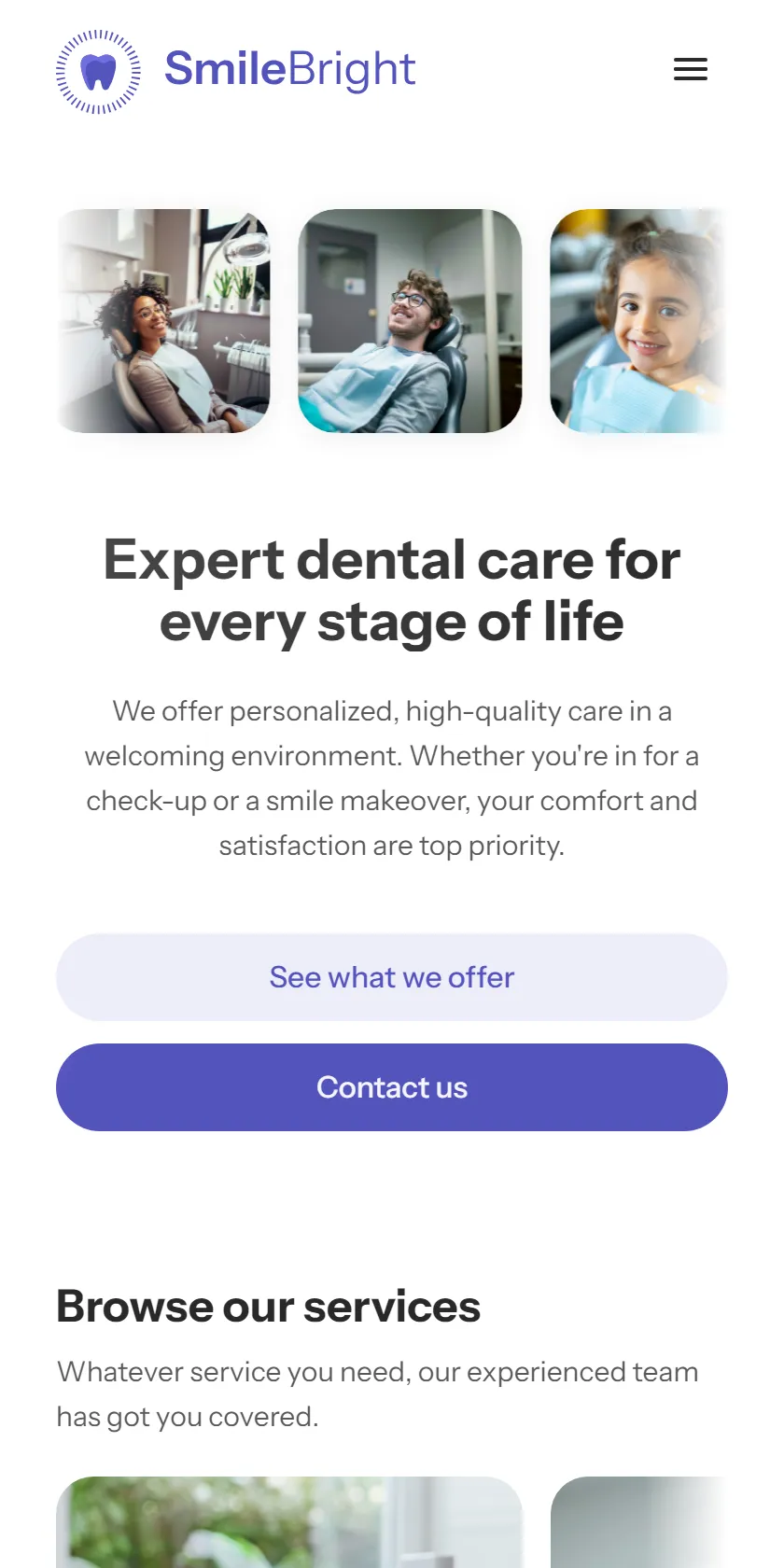Open the hamburger navigation menu
Screen dimensions: 784x1568
coord(691,69)
